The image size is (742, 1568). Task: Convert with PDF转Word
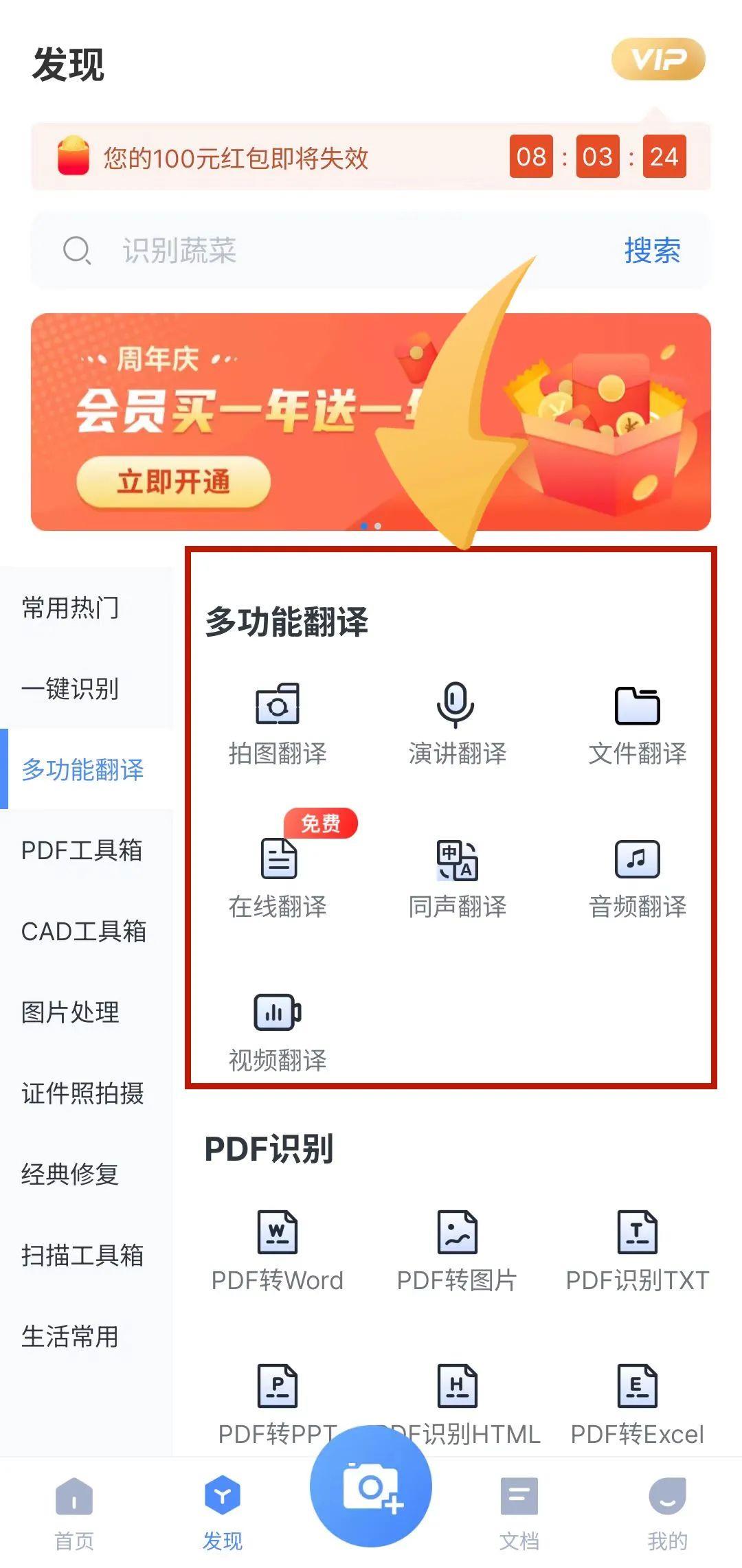[278, 1251]
